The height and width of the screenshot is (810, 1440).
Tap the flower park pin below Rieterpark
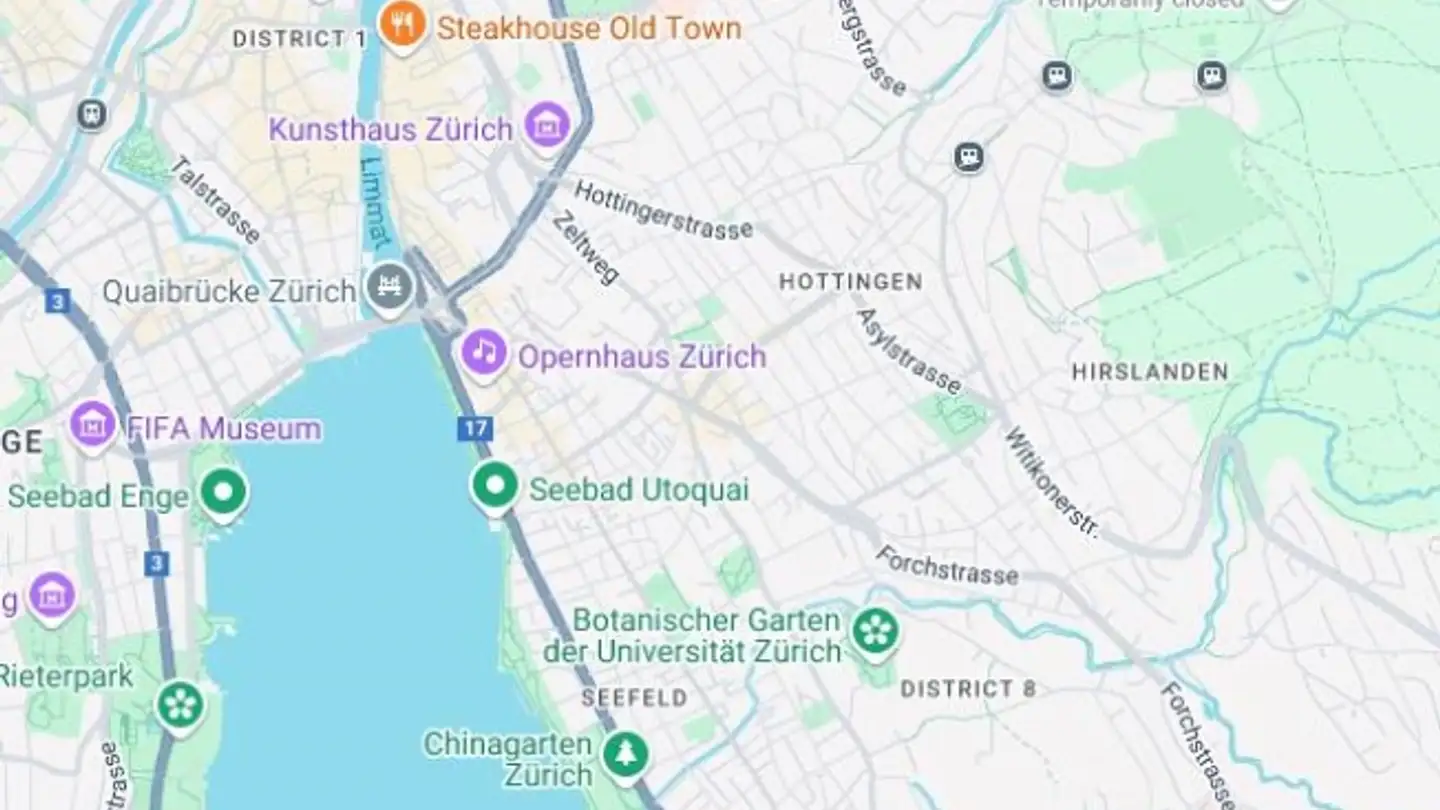tap(181, 705)
